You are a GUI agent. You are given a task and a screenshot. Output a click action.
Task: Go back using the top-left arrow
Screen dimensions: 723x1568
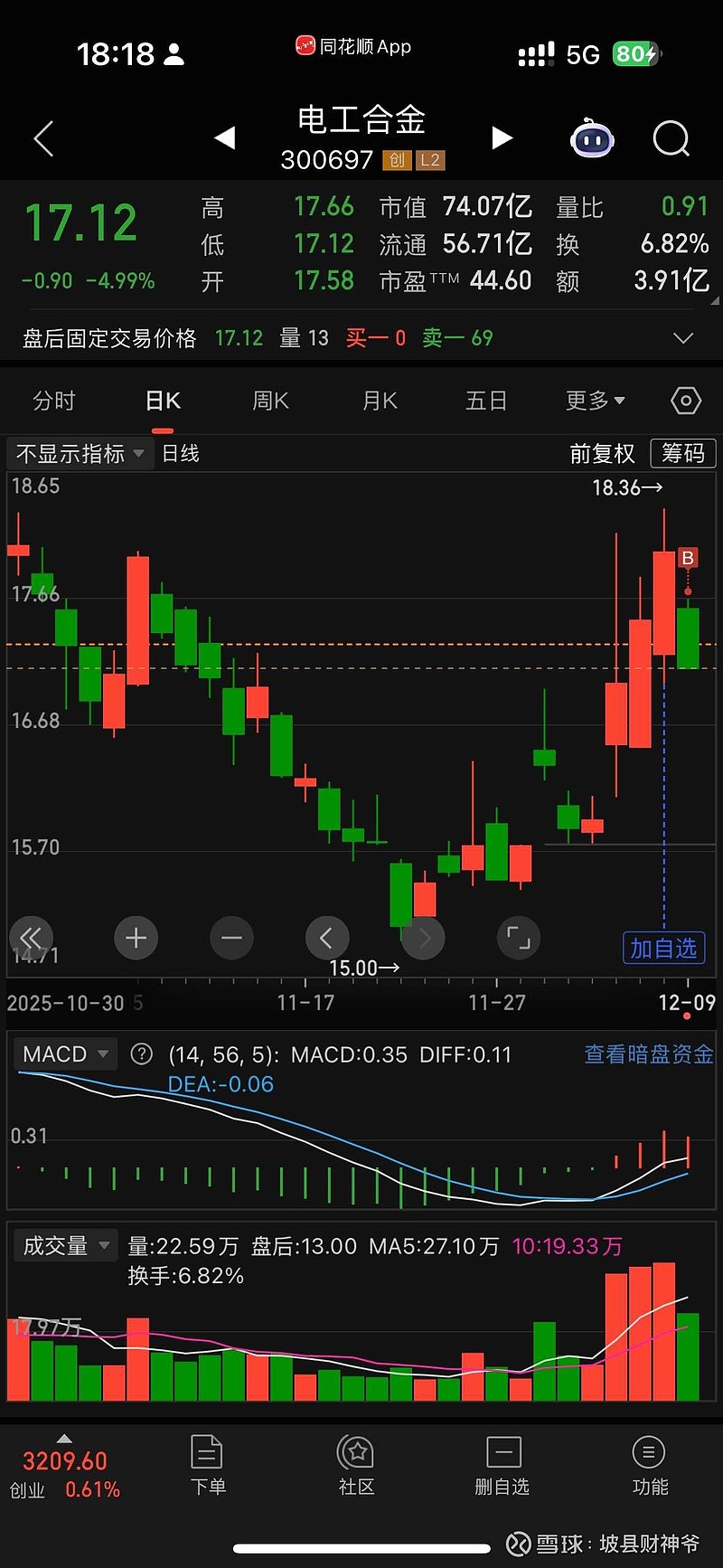coord(43,138)
